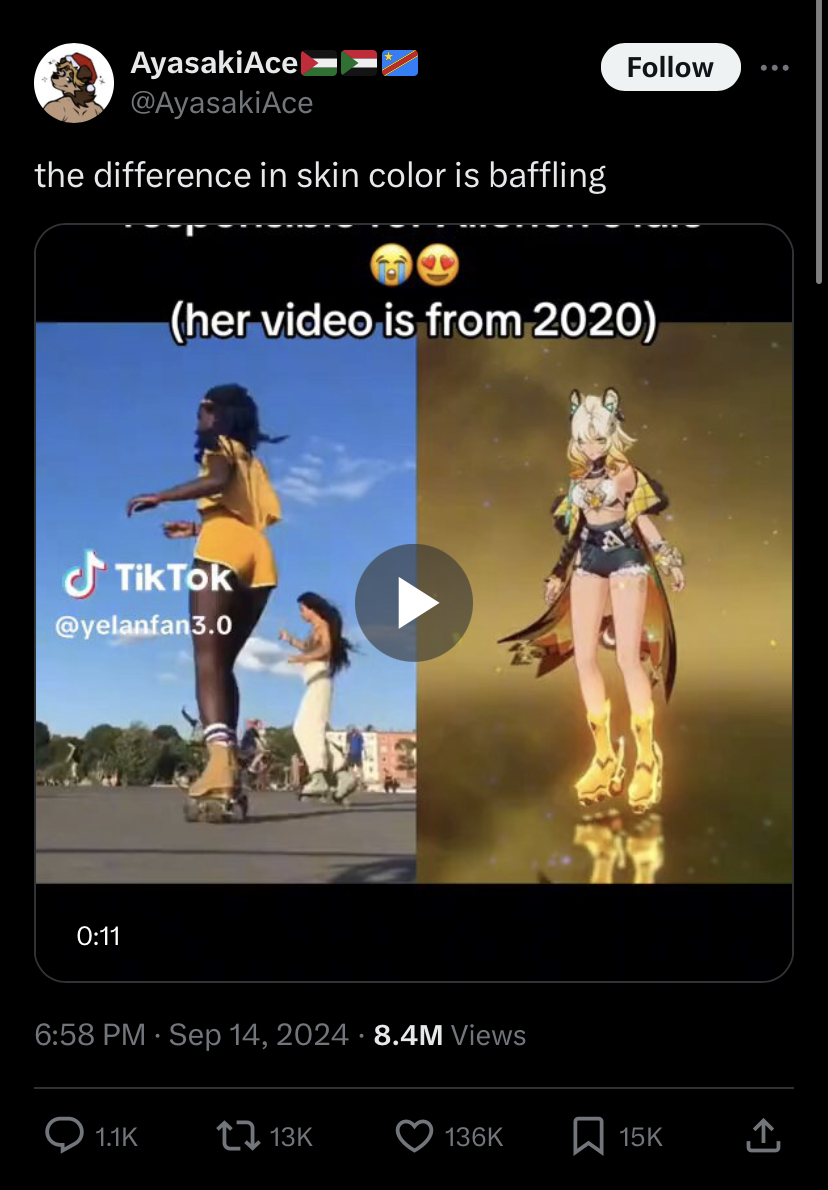Share the post via share icon
828x1190 pixels.
[762, 1135]
